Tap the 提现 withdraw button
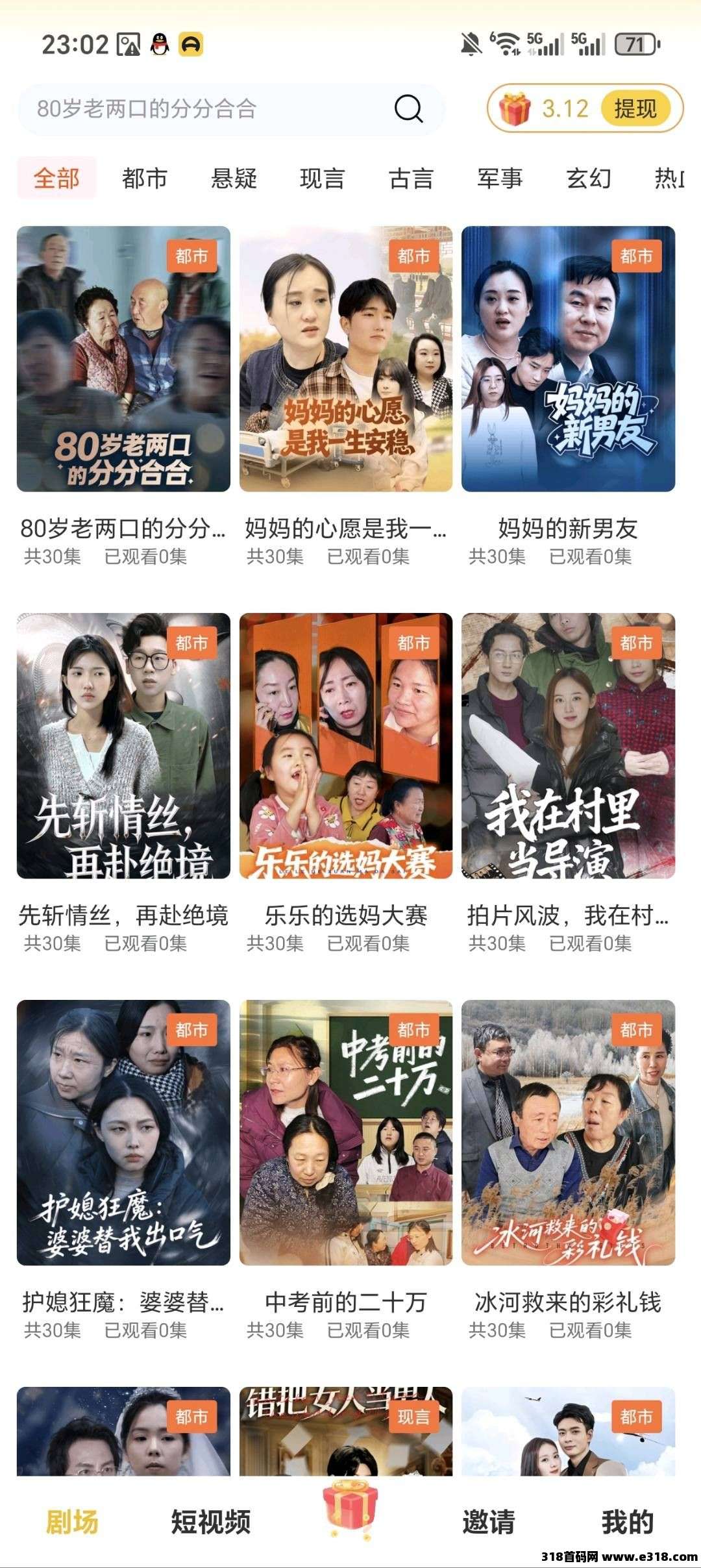Image resolution: width=701 pixels, height=1568 pixels. [x=635, y=108]
